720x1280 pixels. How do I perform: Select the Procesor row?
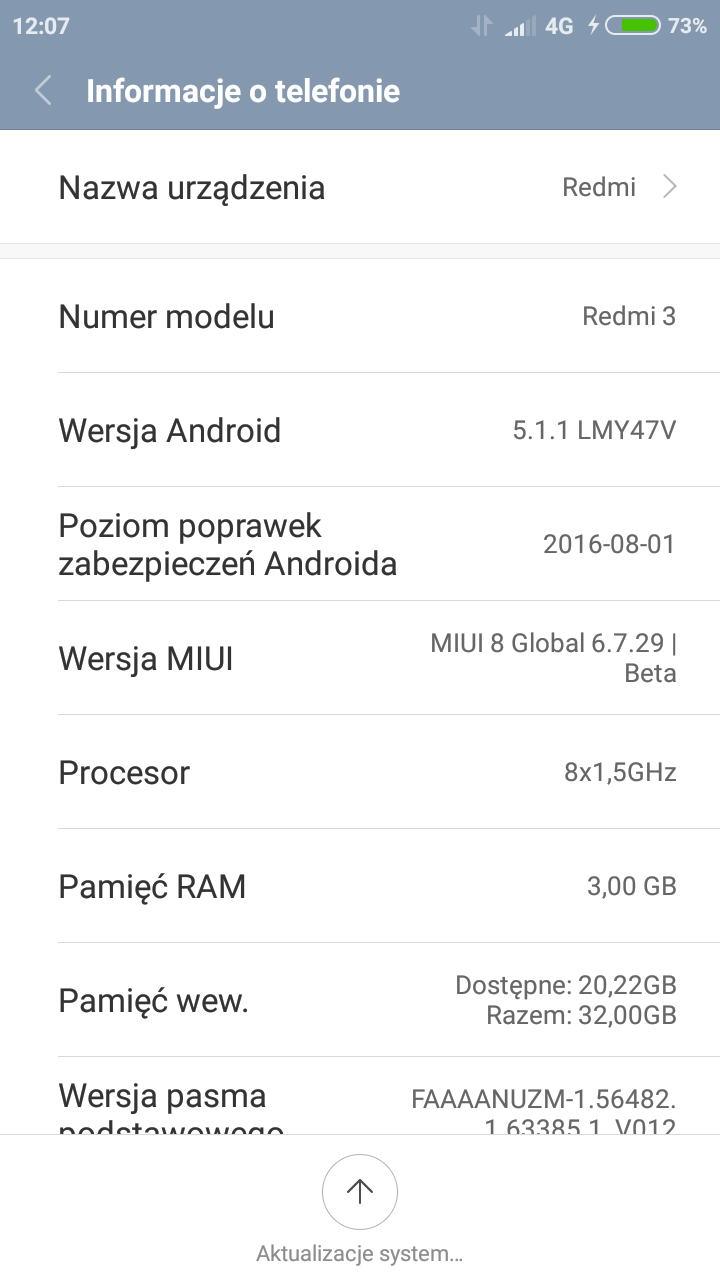point(360,772)
